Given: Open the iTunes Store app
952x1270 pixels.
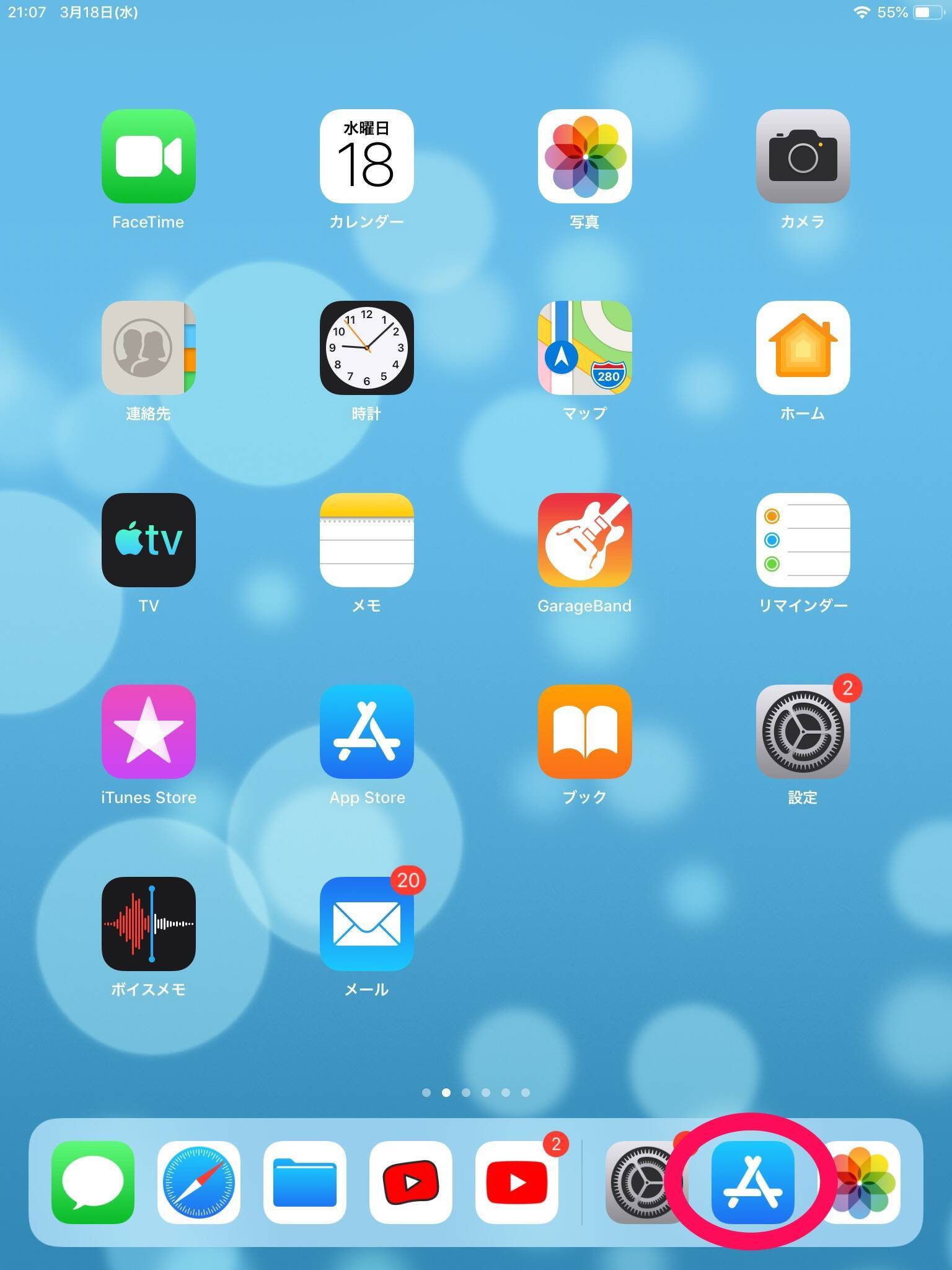Looking at the screenshot, I should [148, 732].
